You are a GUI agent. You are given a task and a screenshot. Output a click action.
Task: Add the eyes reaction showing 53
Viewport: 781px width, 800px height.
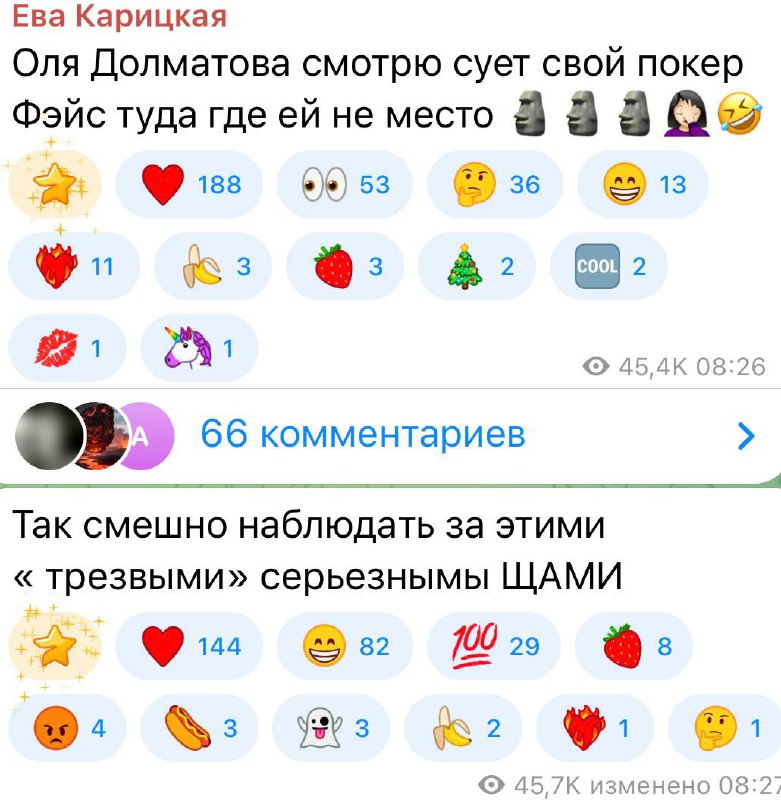click(345, 184)
